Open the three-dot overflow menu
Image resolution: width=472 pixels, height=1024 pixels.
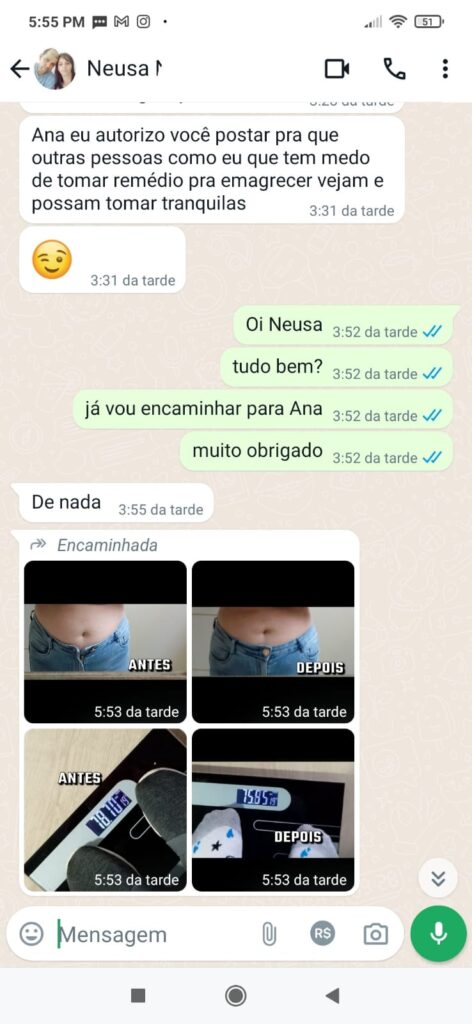(445, 69)
